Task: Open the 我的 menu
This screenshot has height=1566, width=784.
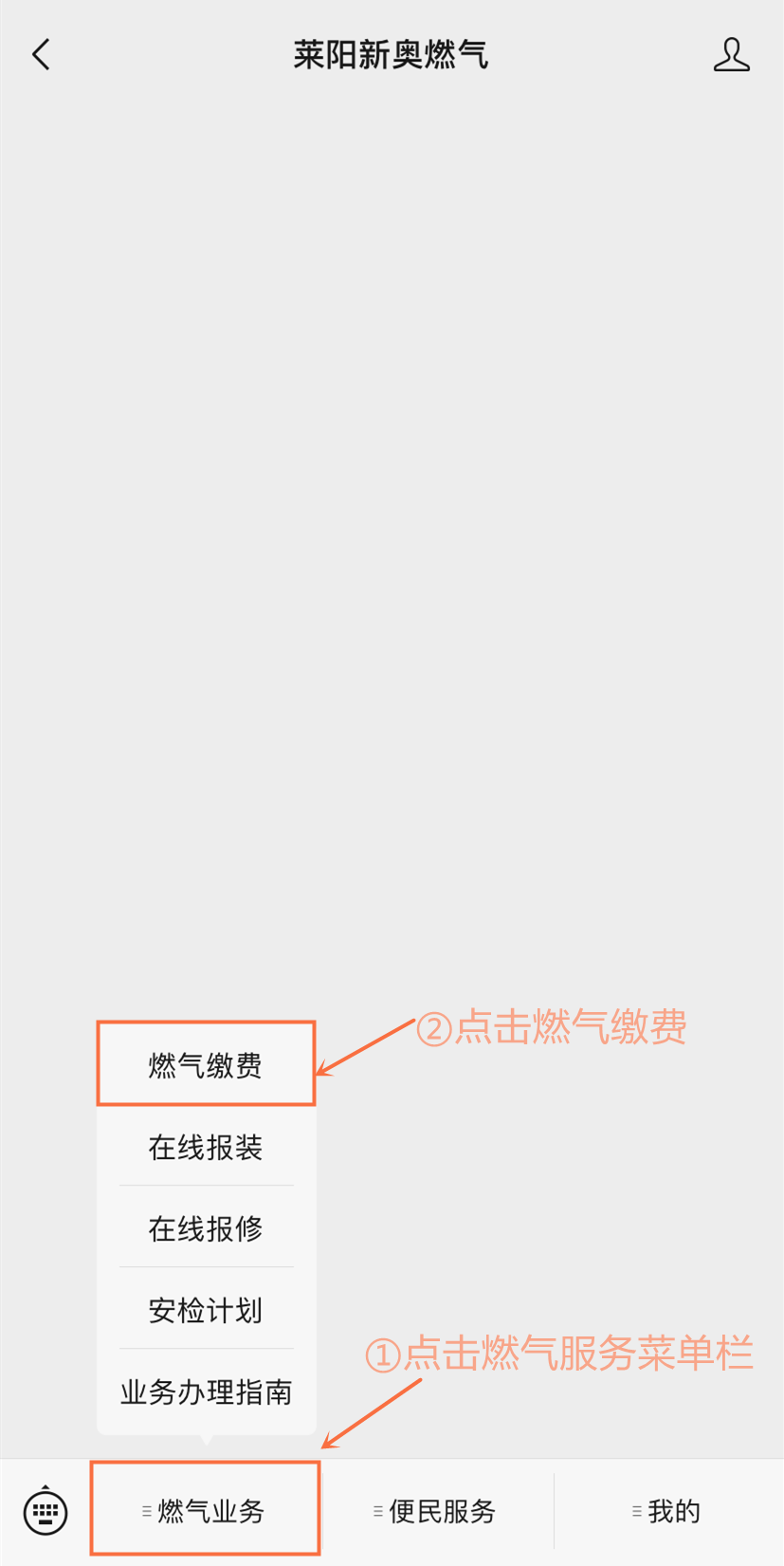Action: 668,1511
